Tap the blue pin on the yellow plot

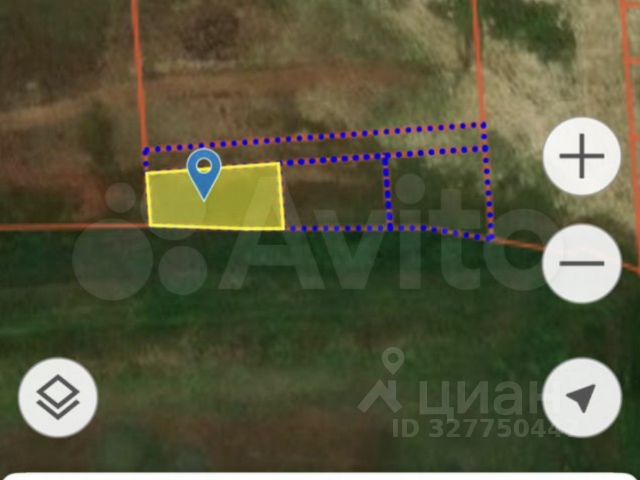tap(205, 172)
